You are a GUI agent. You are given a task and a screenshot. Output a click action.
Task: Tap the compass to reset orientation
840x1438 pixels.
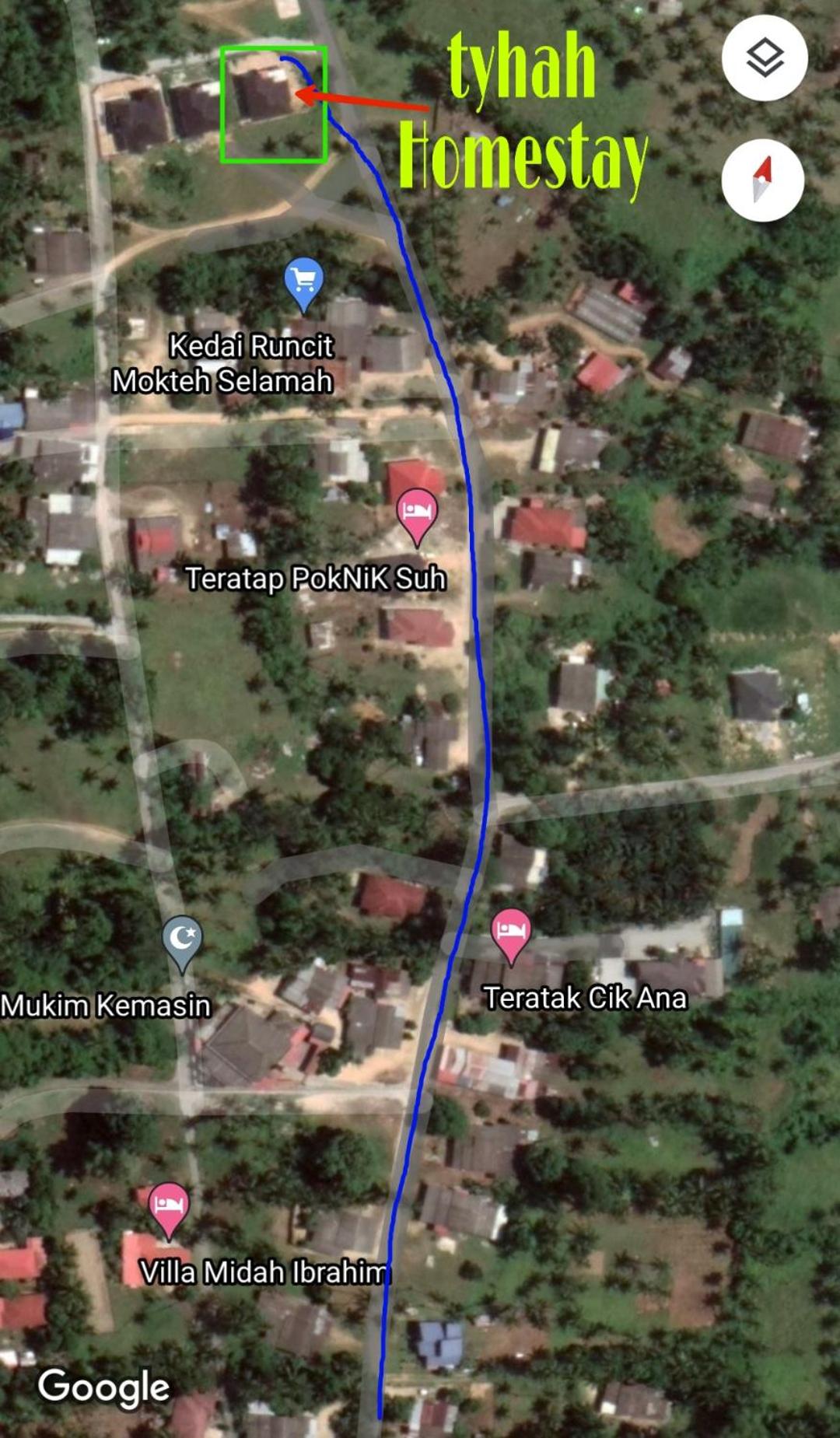pyautogui.click(x=763, y=180)
